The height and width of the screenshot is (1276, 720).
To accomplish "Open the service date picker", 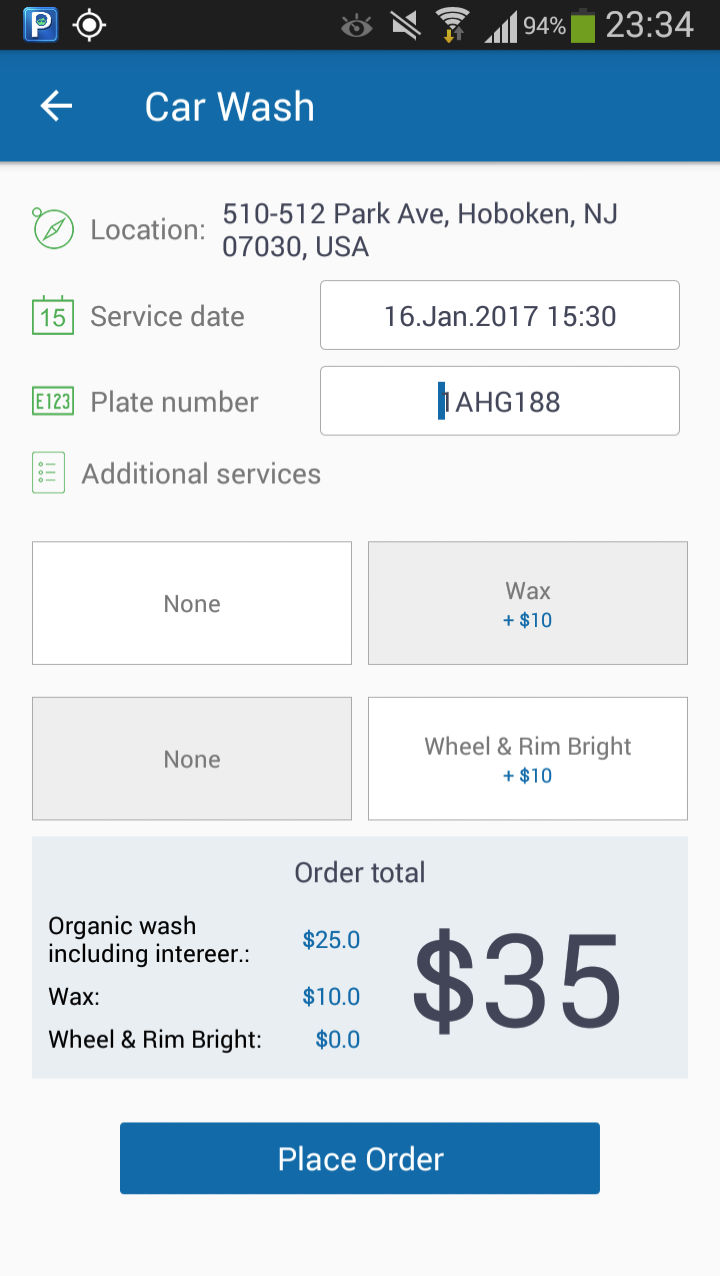I will click(x=500, y=315).
